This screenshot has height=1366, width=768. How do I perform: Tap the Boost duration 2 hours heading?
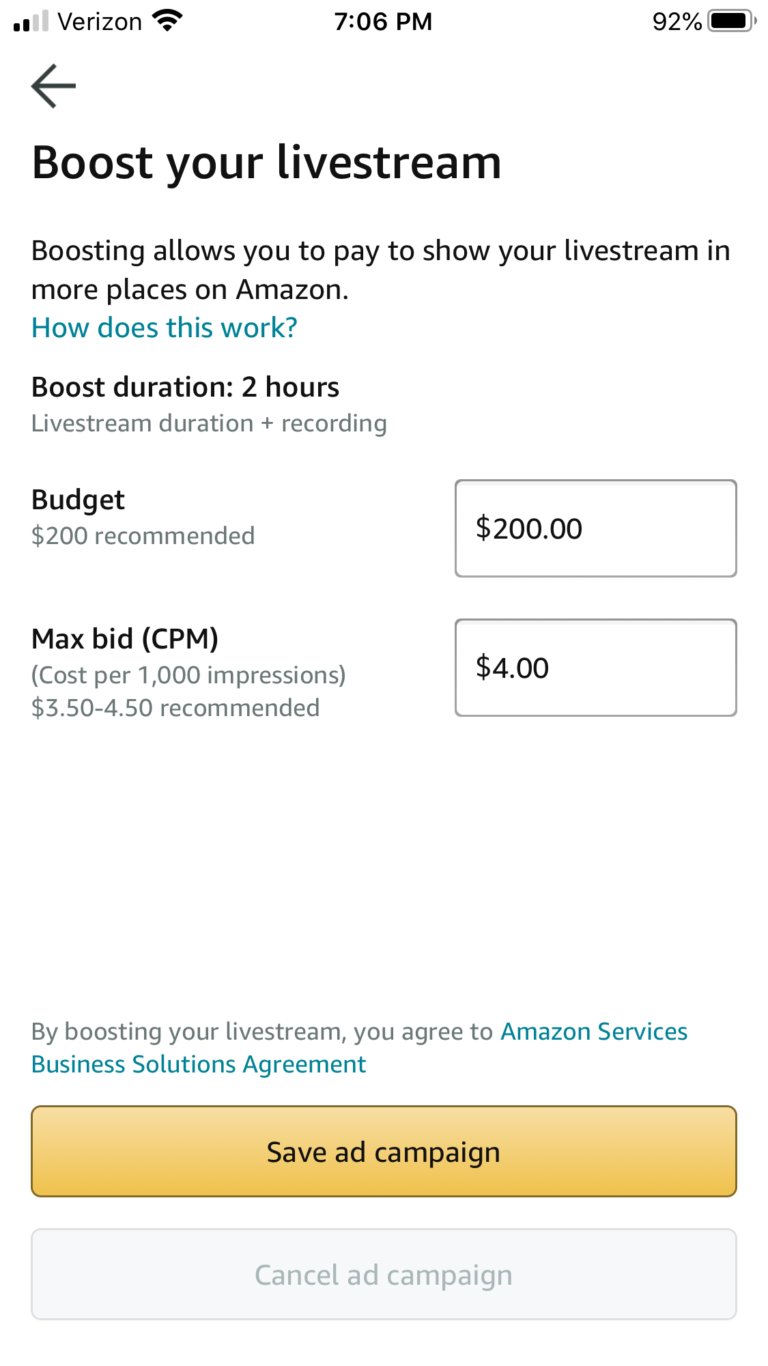click(185, 387)
